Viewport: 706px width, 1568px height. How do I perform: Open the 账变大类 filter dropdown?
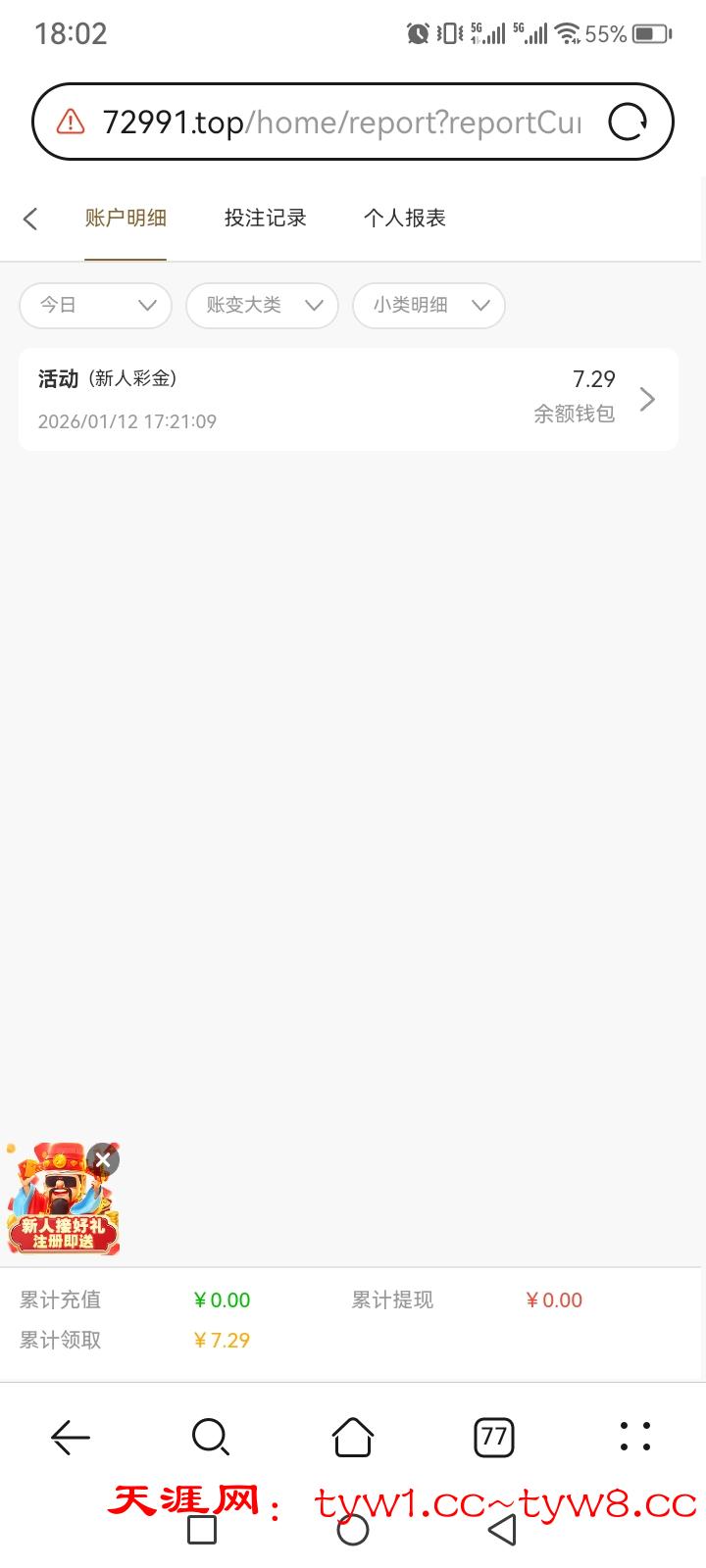click(x=262, y=306)
